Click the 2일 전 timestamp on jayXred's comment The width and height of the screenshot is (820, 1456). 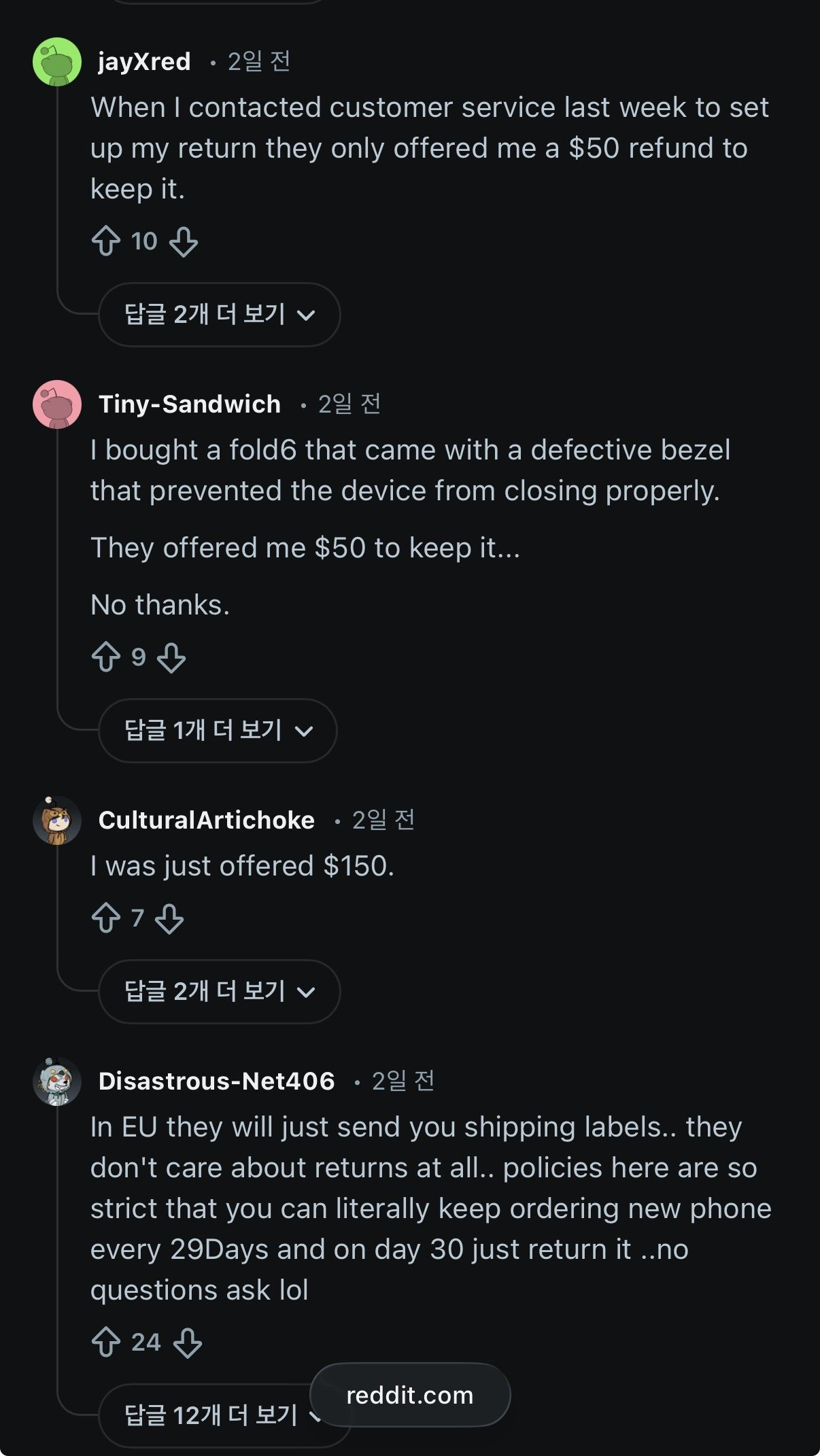point(259,61)
